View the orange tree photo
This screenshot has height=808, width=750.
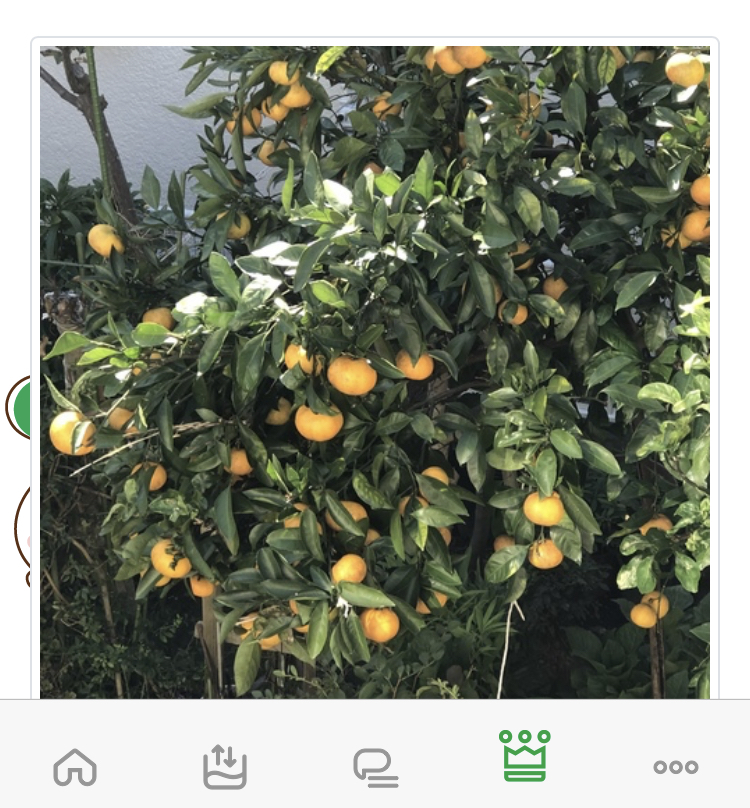[x=375, y=370]
